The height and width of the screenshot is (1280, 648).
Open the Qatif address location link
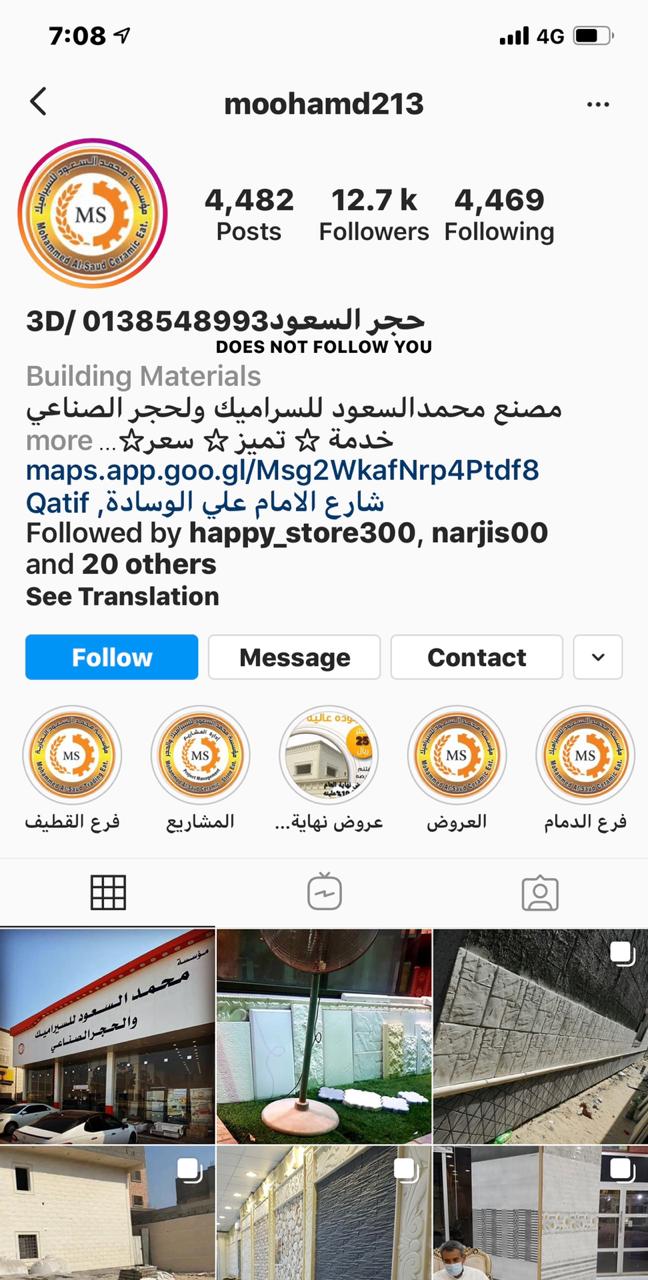[205, 501]
